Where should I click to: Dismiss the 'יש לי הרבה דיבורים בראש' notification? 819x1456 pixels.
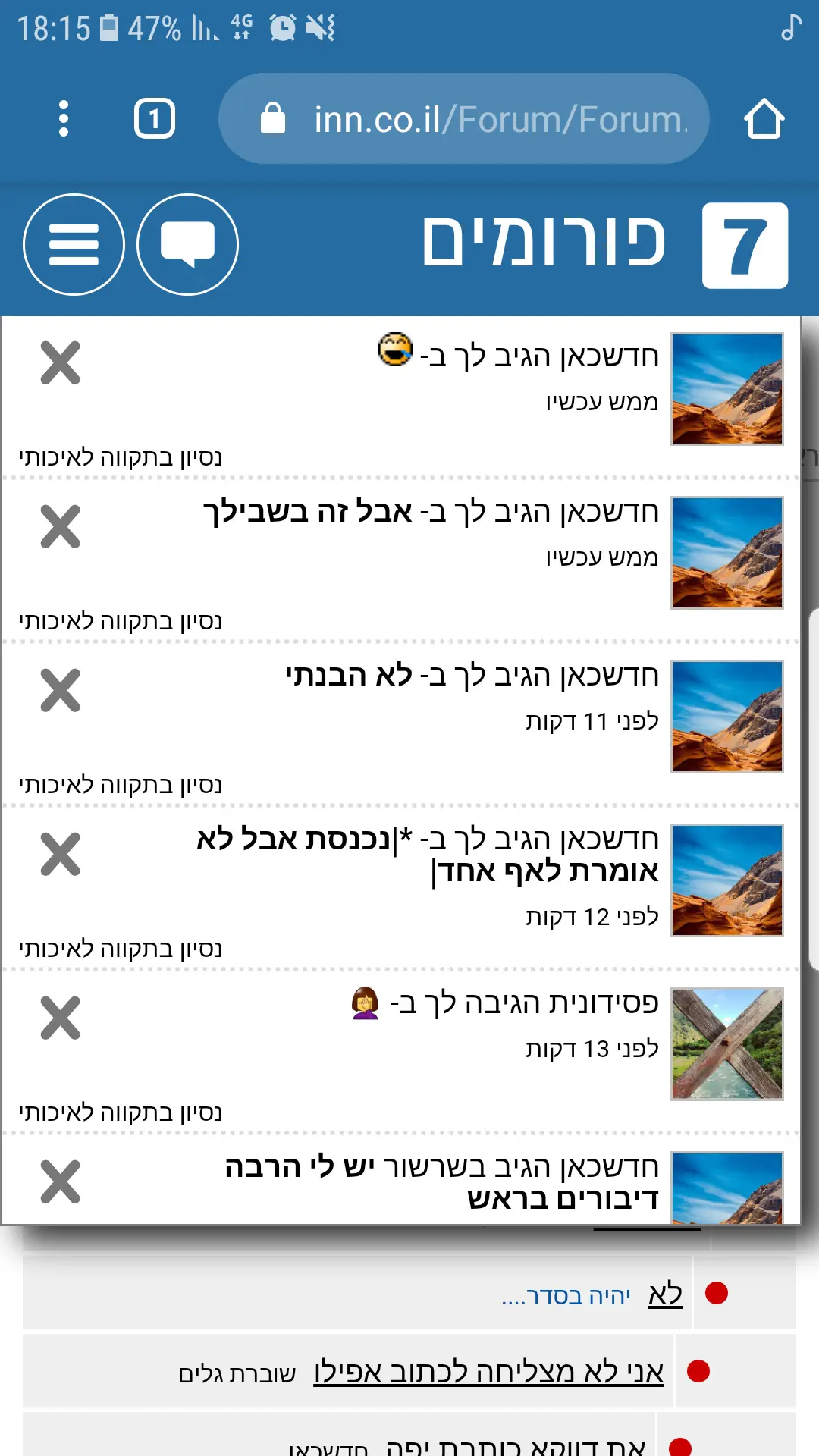click(x=61, y=1181)
